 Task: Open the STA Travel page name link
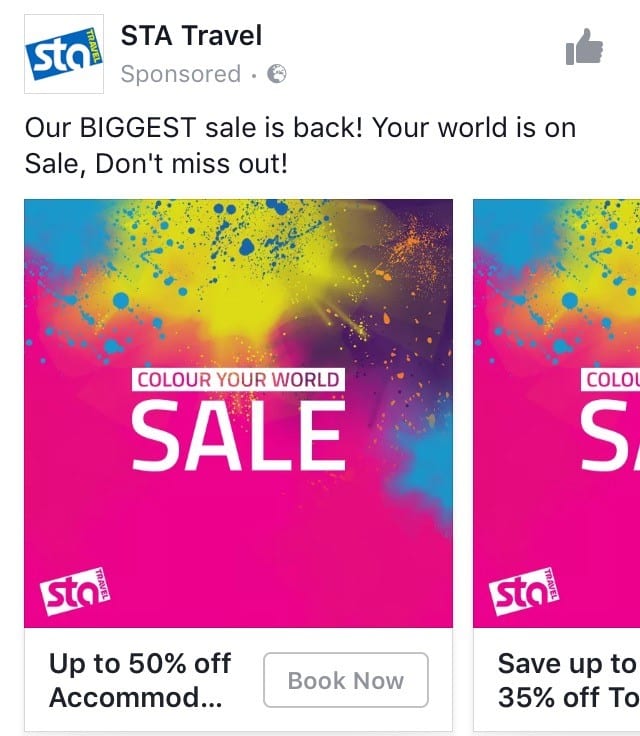click(x=191, y=36)
